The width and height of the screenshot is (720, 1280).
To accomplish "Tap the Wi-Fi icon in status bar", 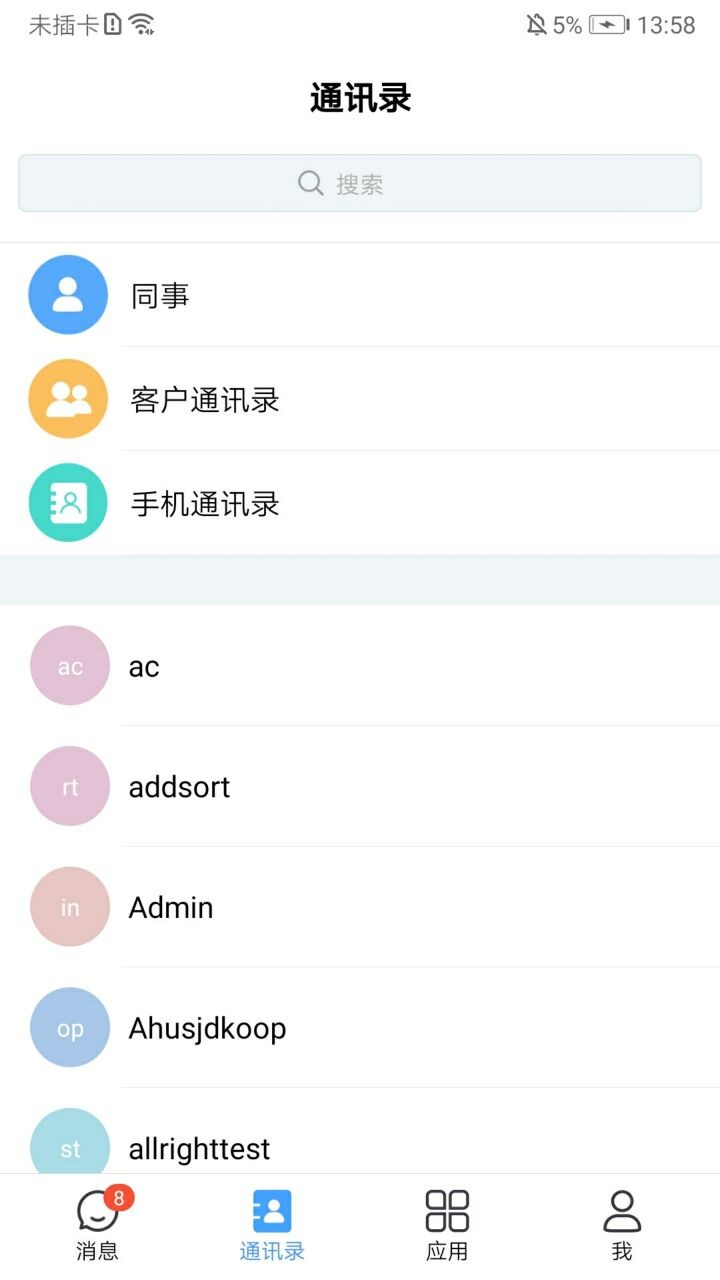I will (x=143, y=25).
